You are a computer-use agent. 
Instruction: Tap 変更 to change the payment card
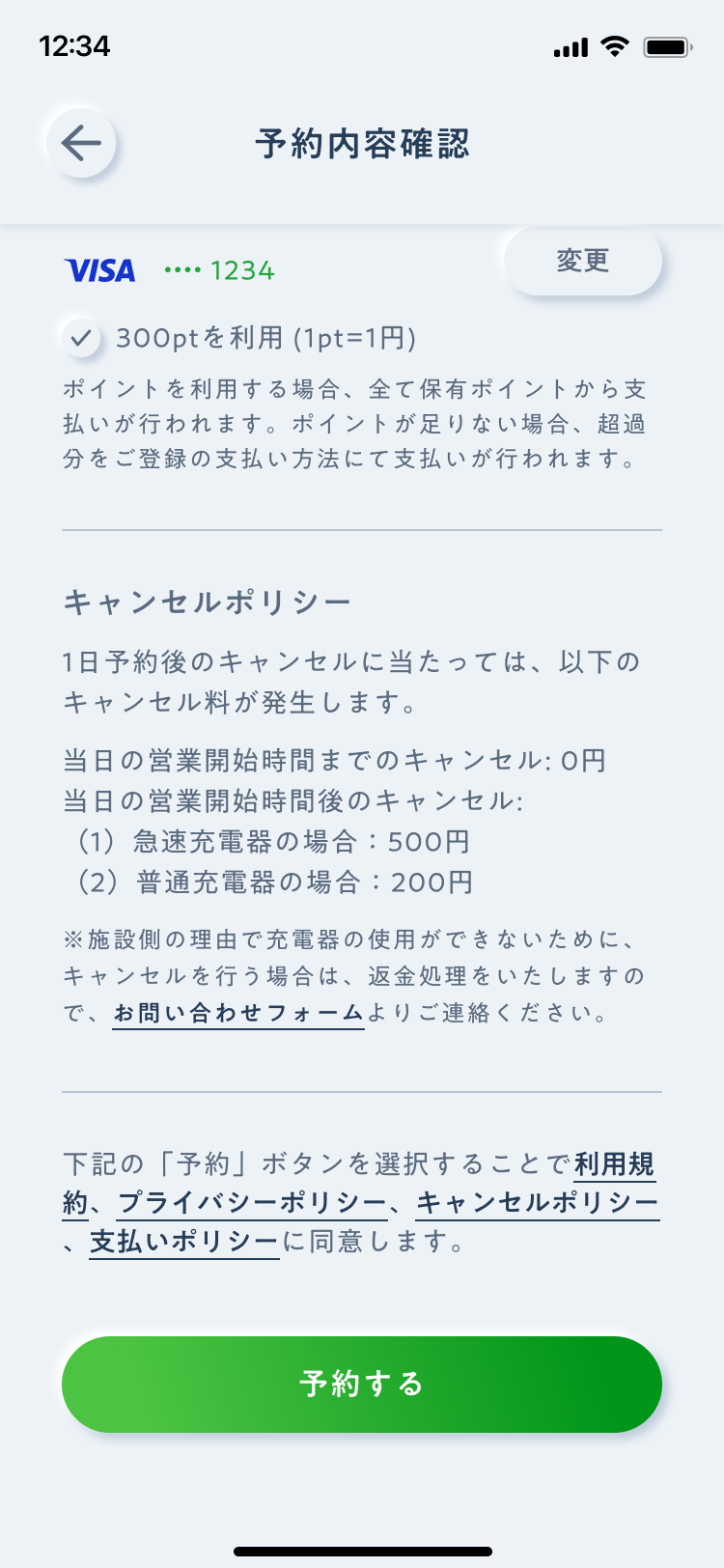(583, 261)
